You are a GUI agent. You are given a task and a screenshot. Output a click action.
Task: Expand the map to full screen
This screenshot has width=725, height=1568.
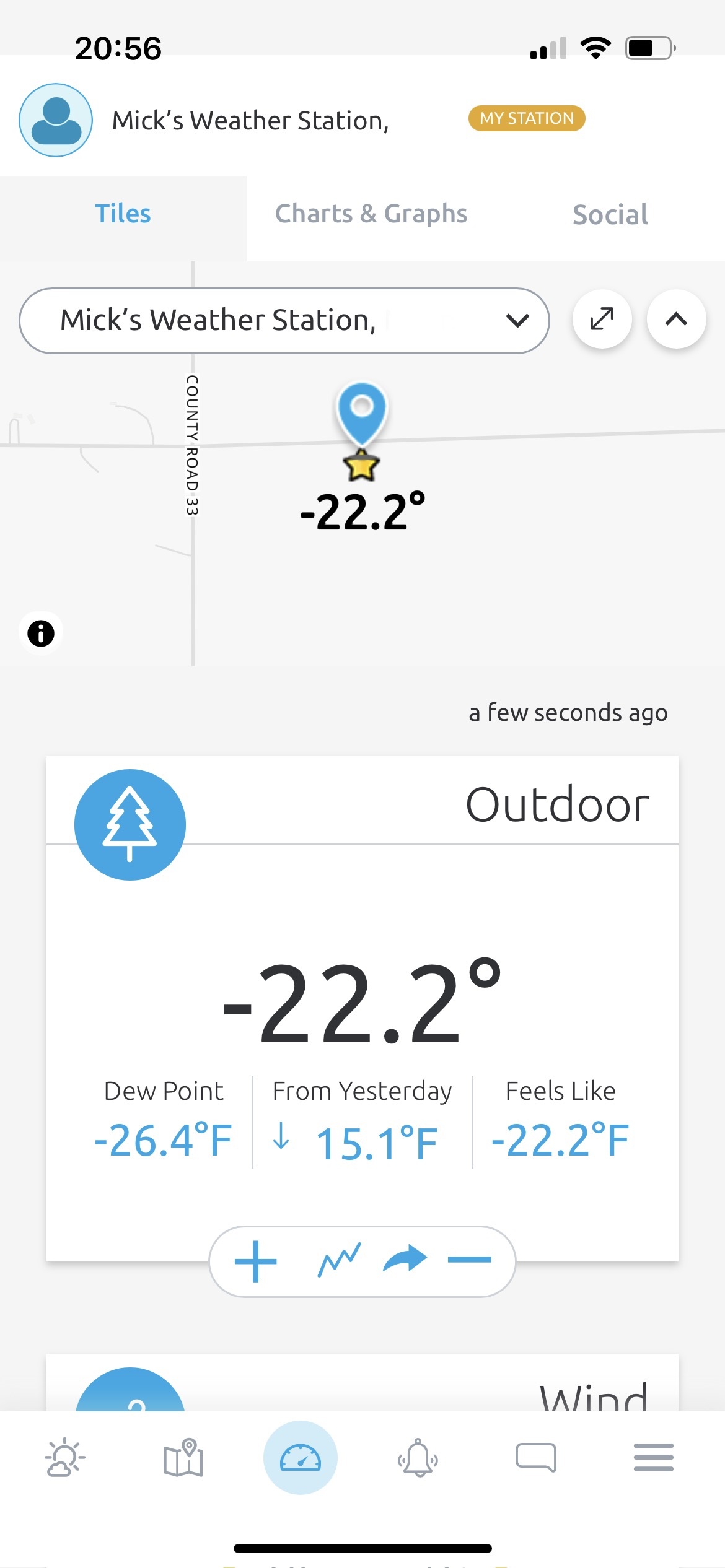point(602,319)
